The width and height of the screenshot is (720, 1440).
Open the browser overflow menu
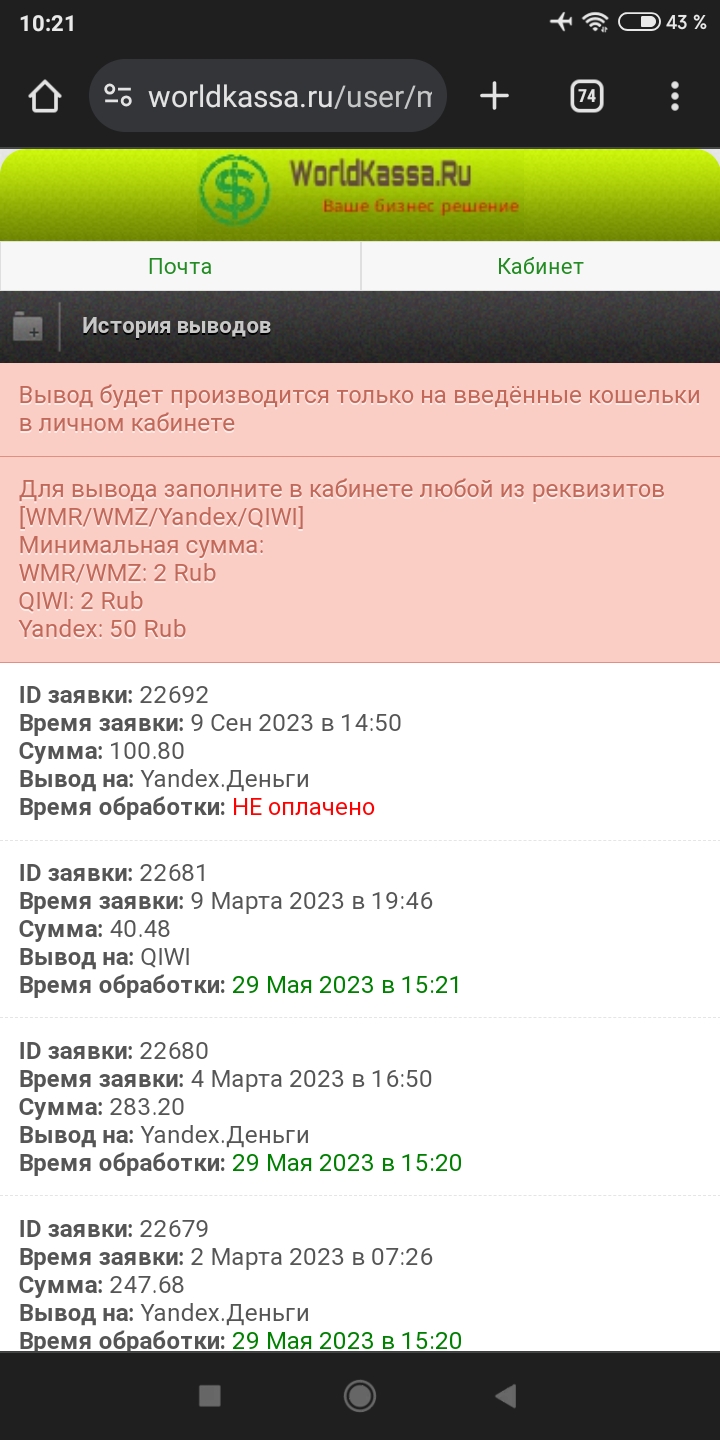click(x=675, y=96)
